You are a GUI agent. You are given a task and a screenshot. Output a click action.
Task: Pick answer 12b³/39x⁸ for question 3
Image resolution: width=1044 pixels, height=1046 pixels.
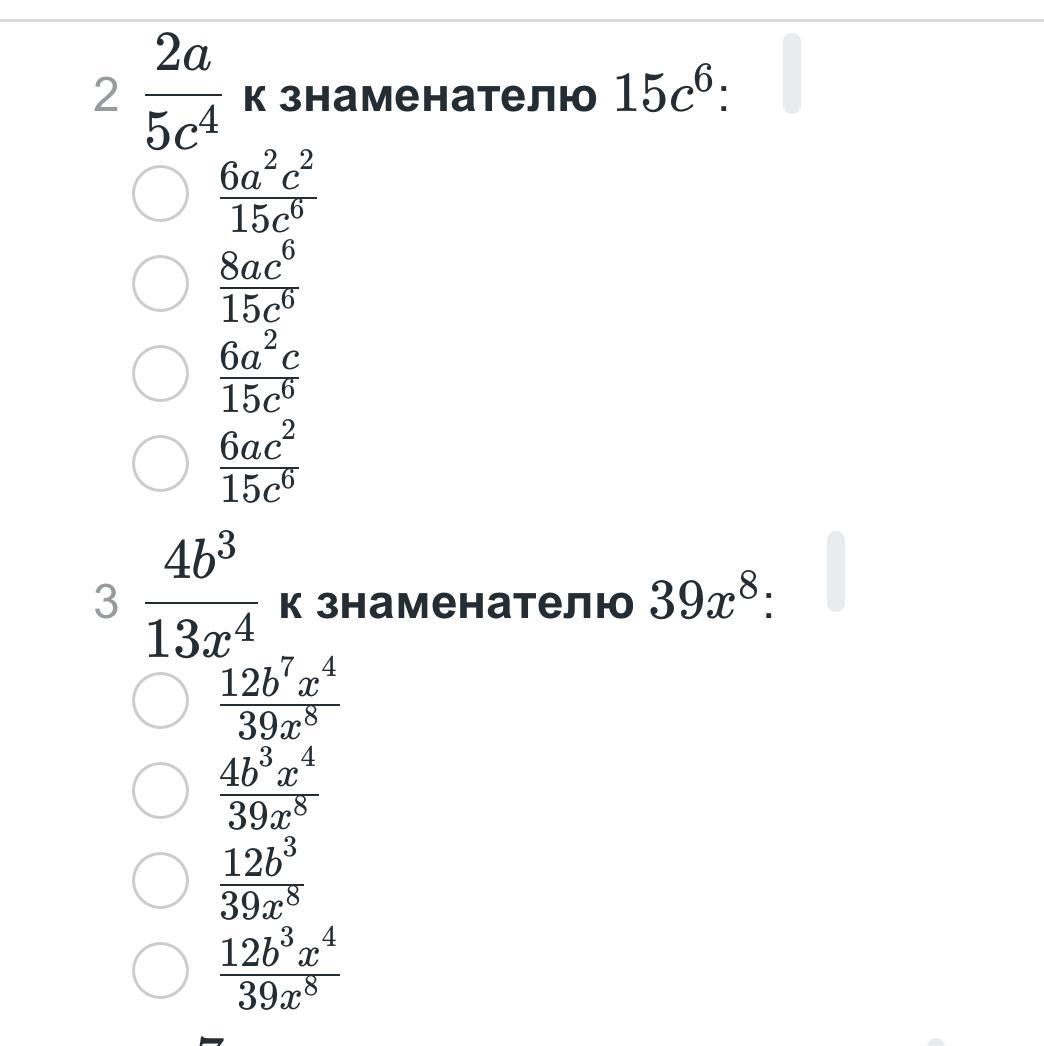[160, 879]
